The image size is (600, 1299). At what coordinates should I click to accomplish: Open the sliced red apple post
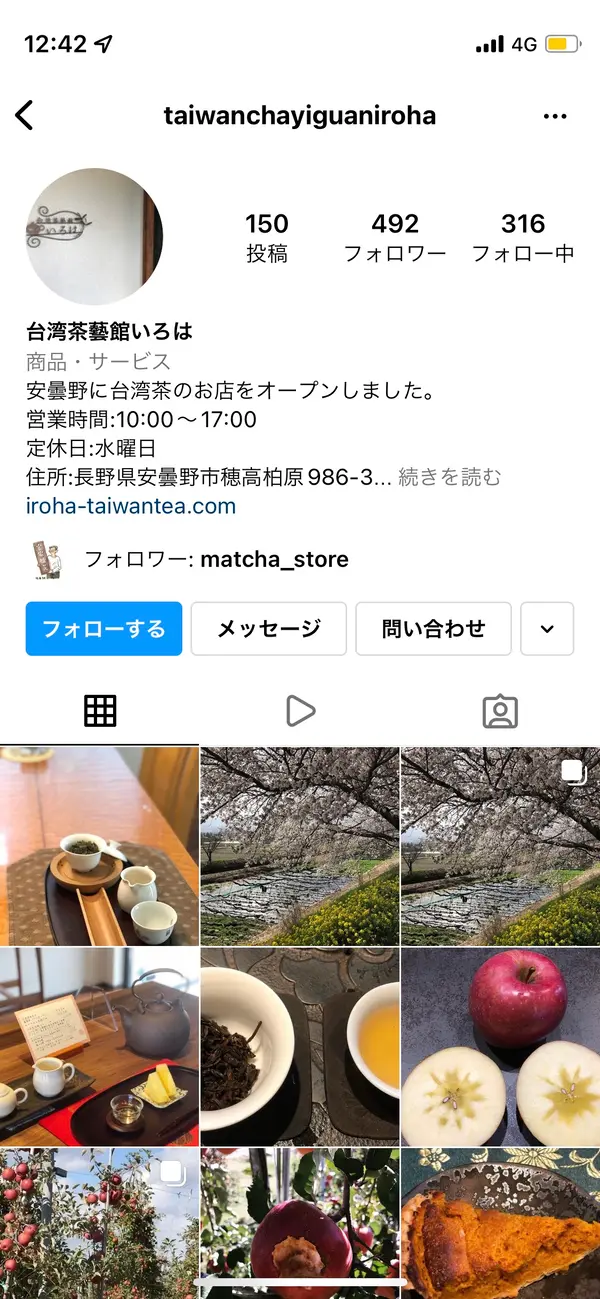coord(500,1047)
